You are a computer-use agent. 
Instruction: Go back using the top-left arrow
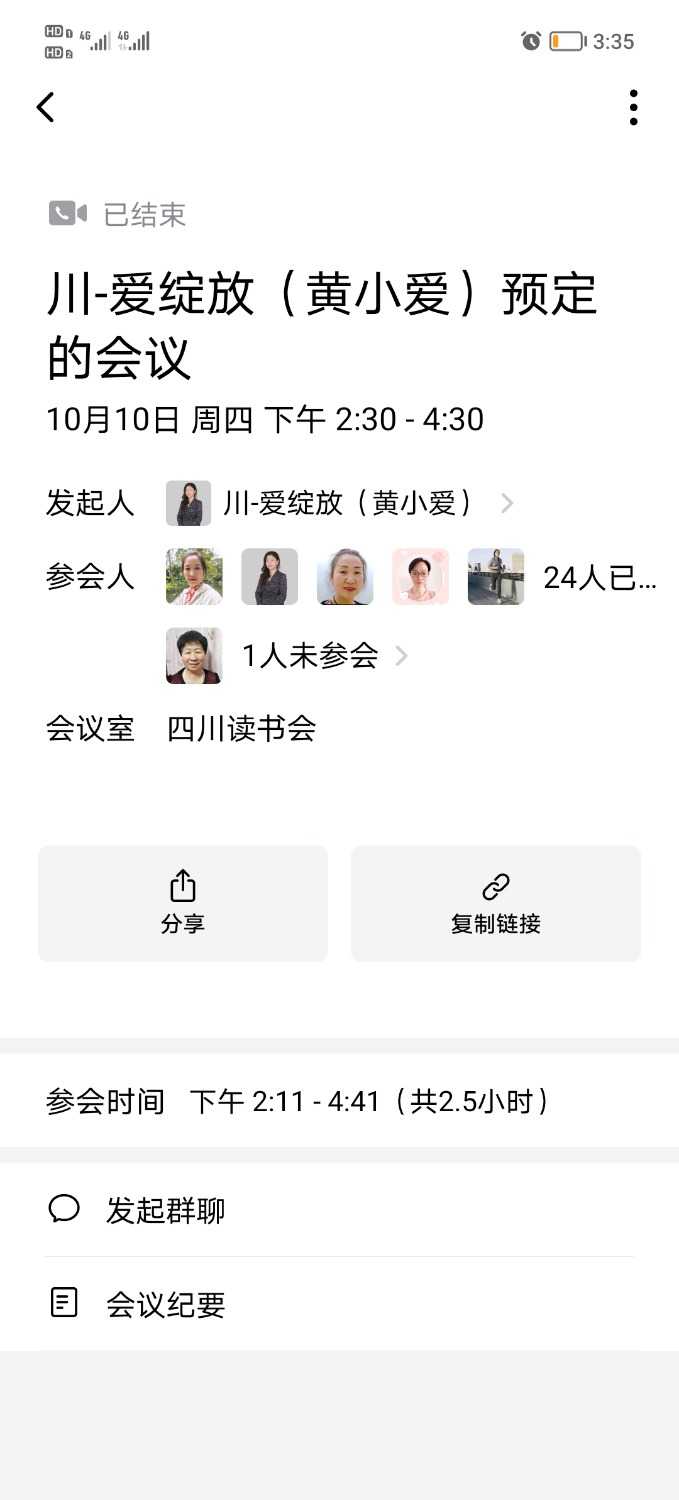click(x=45, y=107)
